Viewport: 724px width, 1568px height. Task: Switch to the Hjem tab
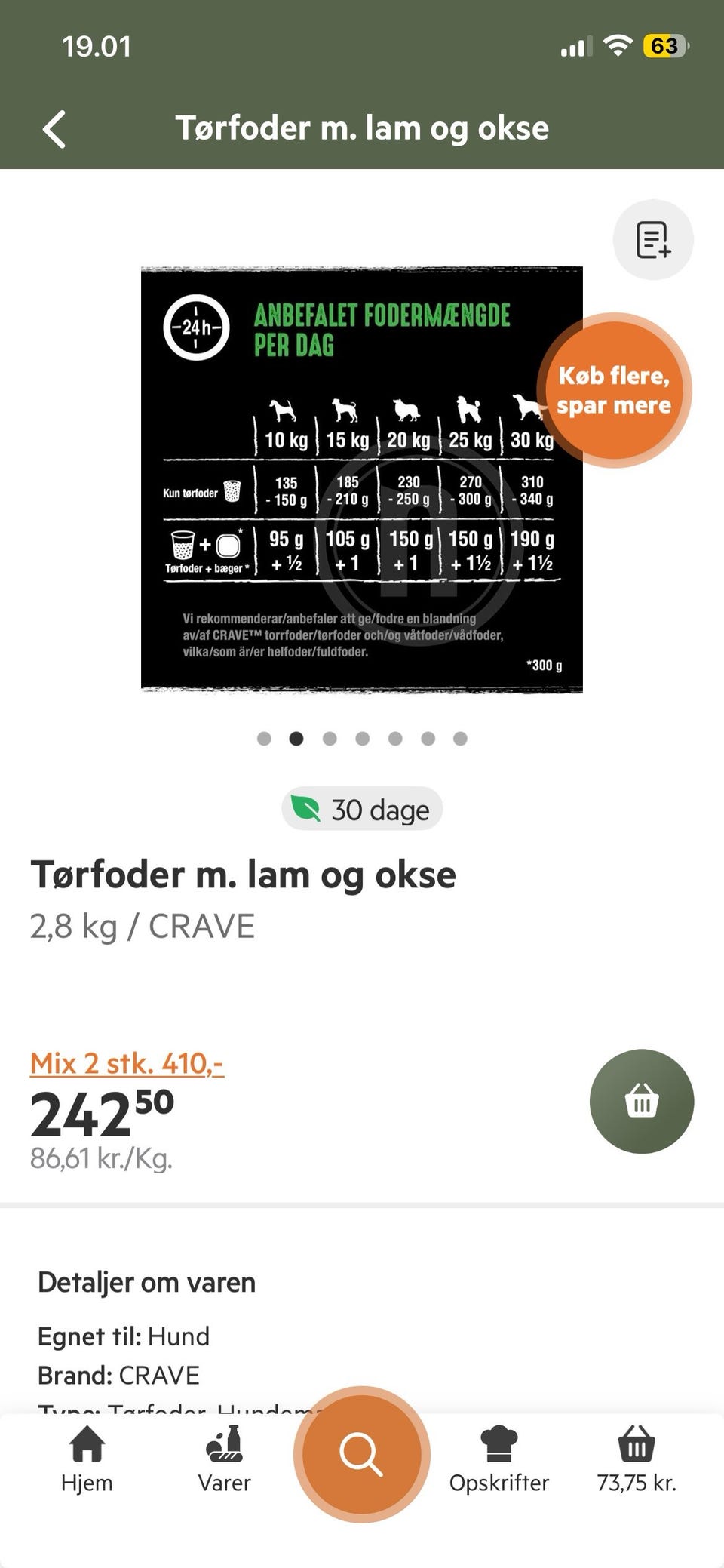point(87,1459)
